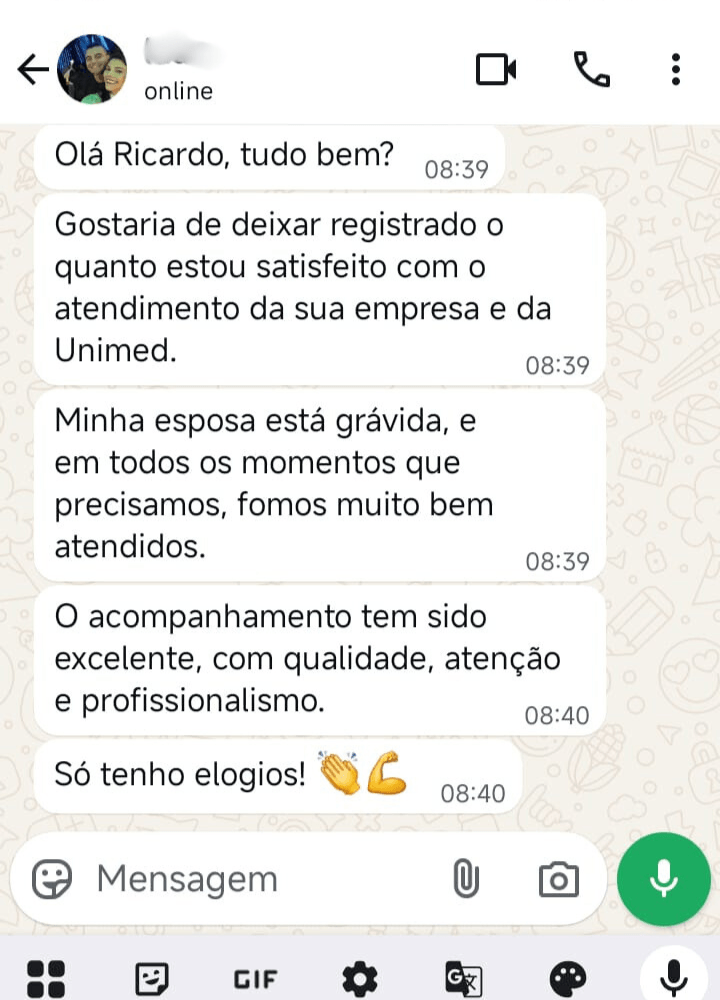Start a video call
The height and width of the screenshot is (1000, 720).
(495, 70)
